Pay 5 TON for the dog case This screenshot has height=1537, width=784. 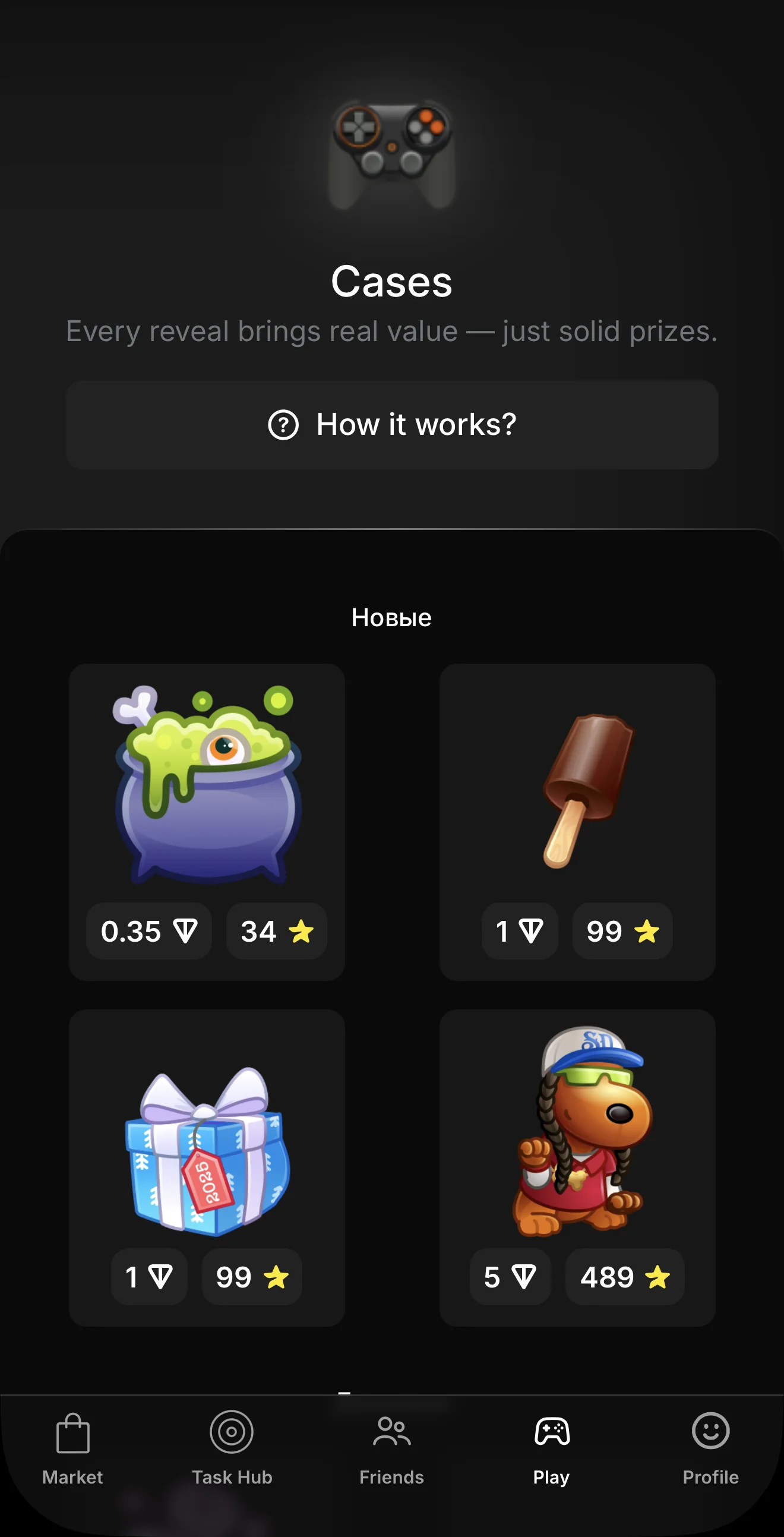pyautogui.click(x=510, y=1277)
